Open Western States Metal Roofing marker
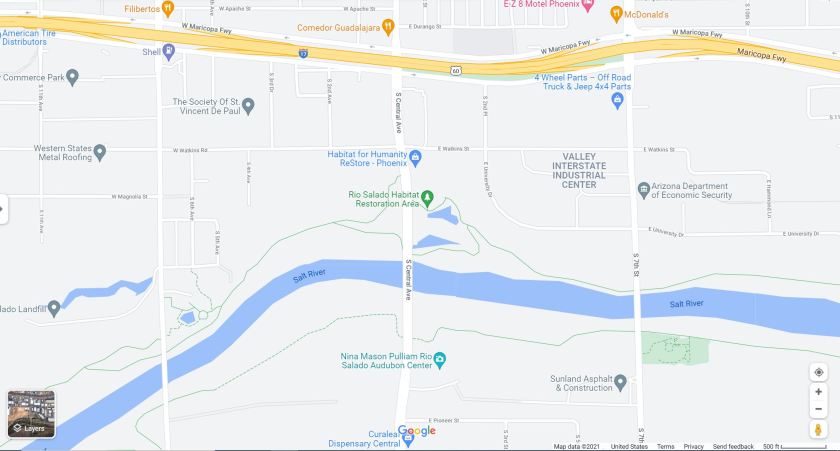Screen dimensions: 840x451 99,152
